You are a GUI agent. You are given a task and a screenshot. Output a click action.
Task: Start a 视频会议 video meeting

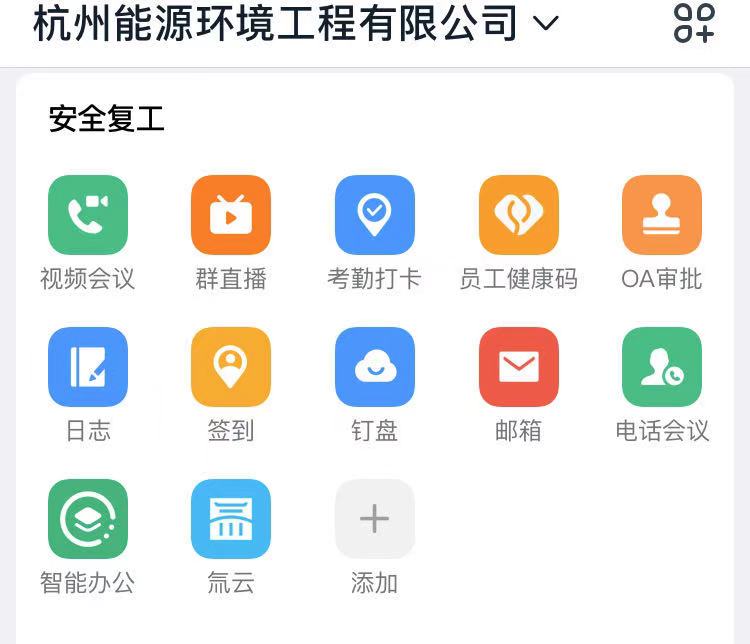88,215
